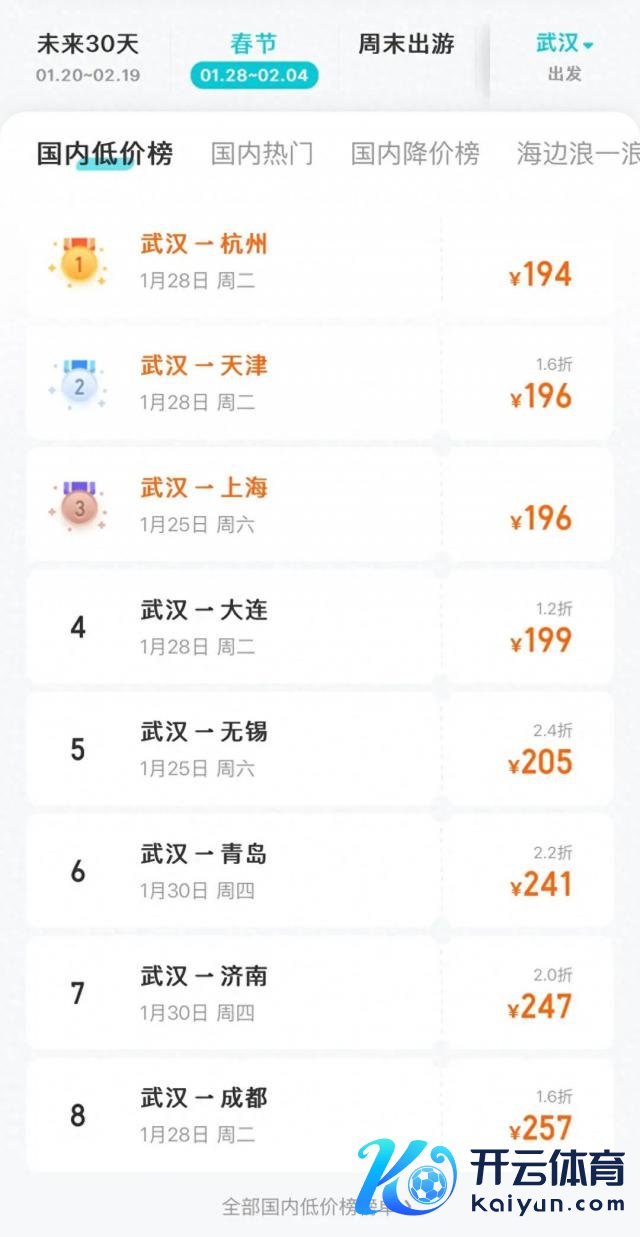Select the 武汉 to 无锡 flight row

(x=320, y=748)
